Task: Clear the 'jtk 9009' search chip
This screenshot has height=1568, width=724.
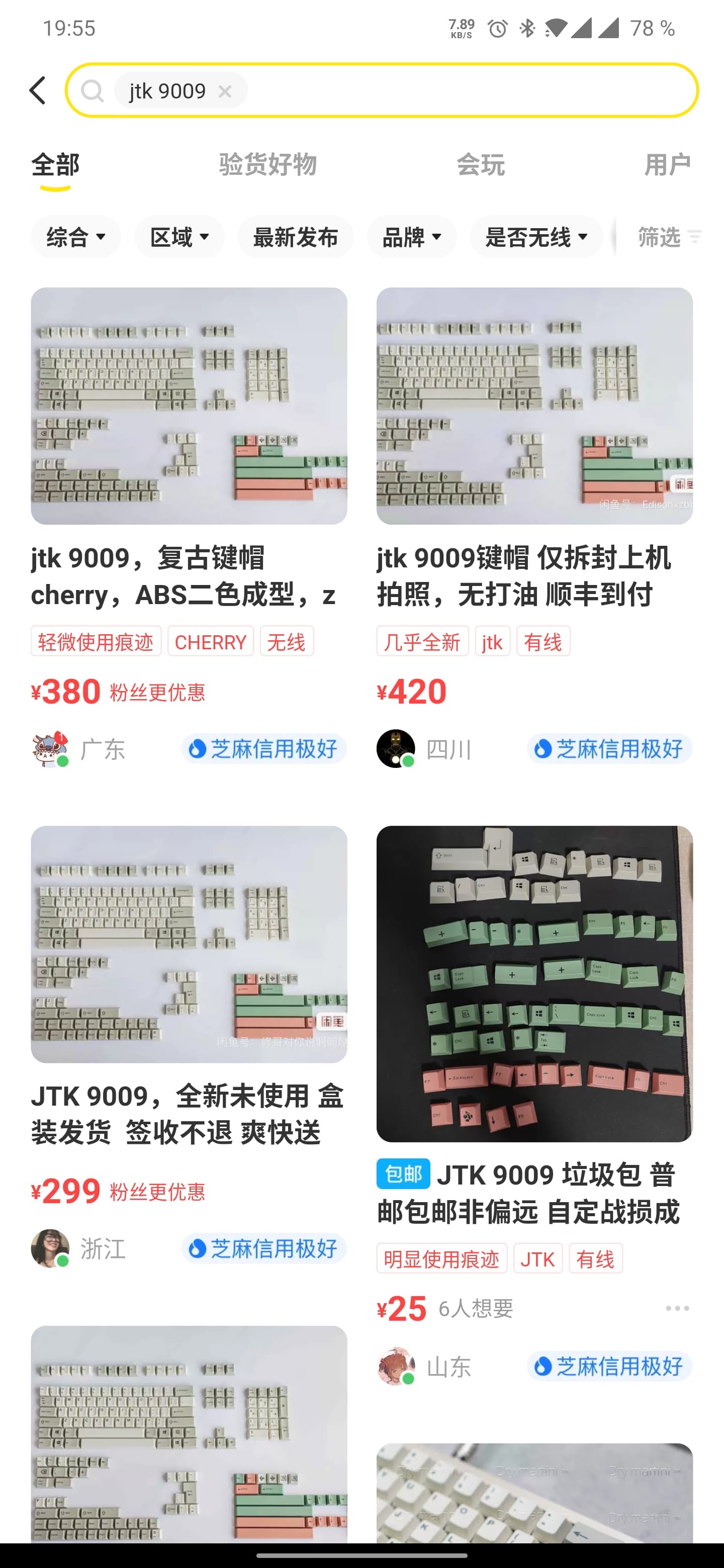Action: [x=225, y=91]
